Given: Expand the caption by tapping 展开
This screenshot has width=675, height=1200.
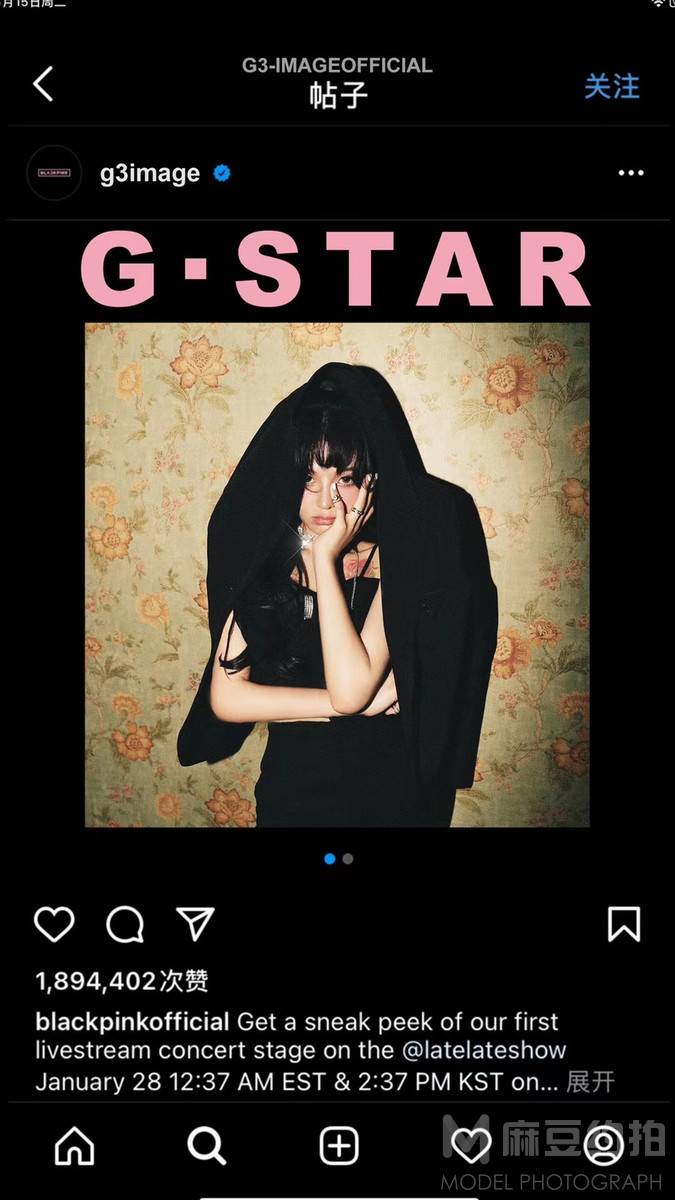Looking at the screenshot, I should click(590, 1081).
